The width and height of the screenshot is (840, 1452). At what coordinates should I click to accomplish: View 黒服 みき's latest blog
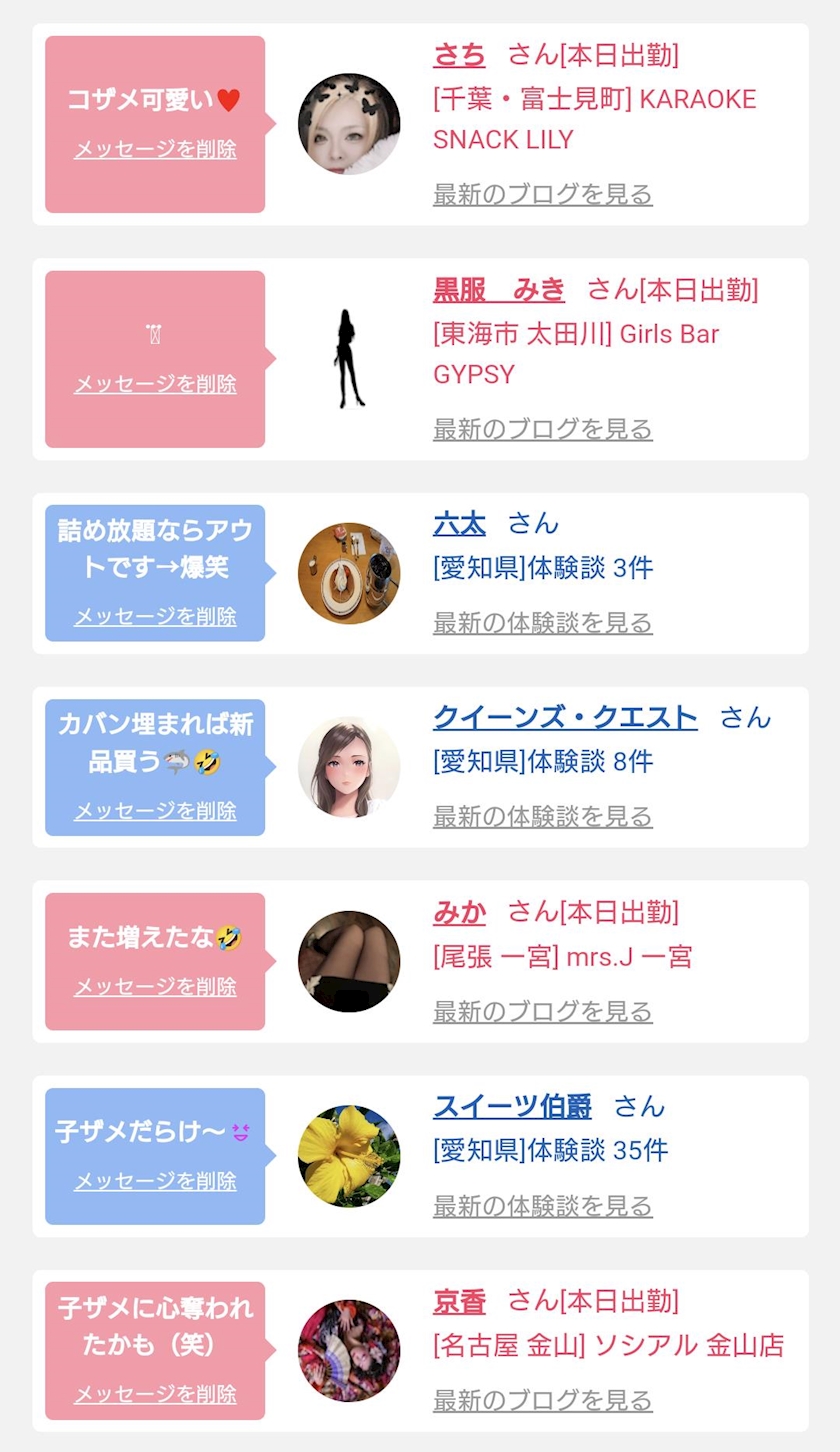(x=542, y=429)
